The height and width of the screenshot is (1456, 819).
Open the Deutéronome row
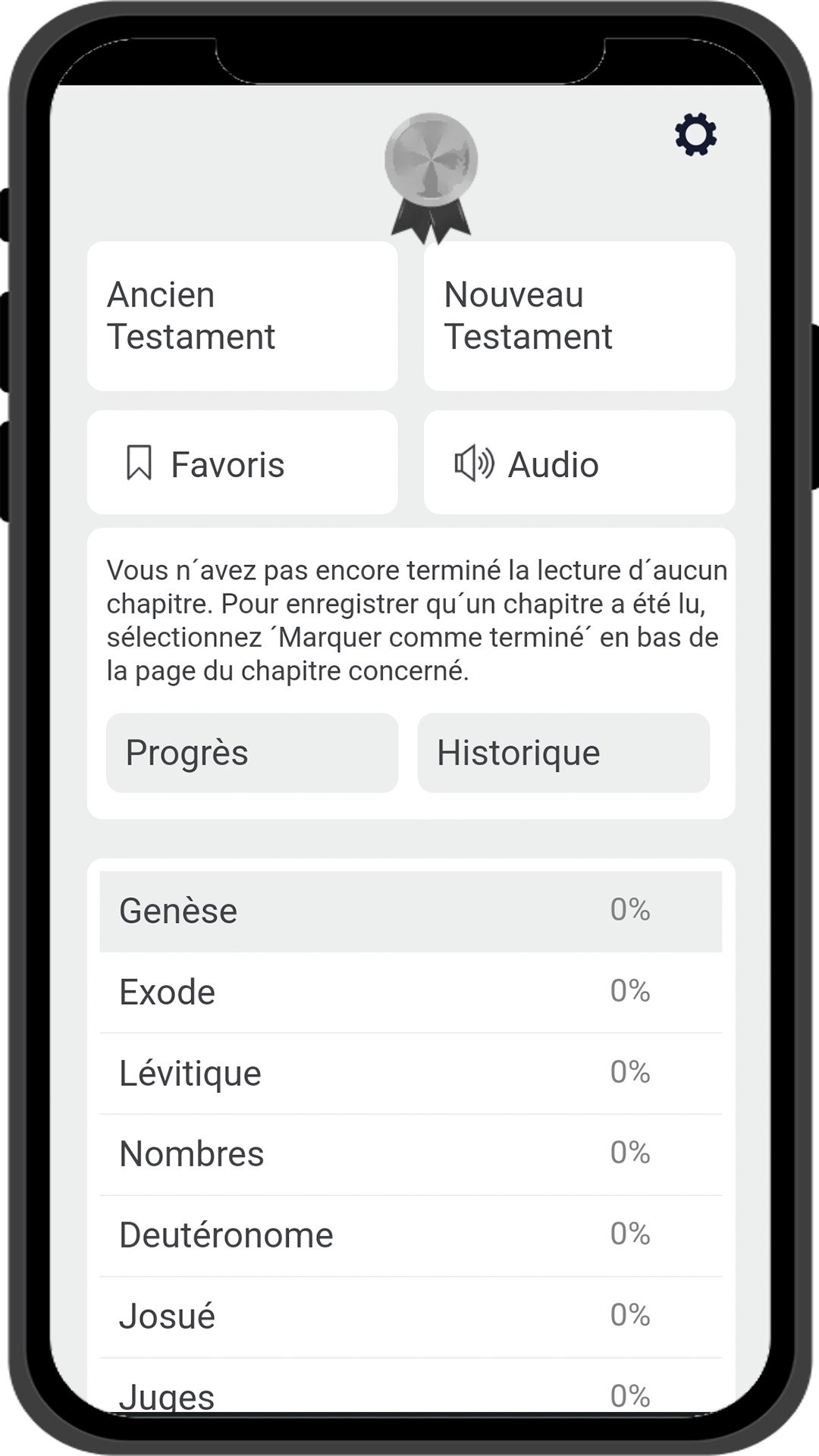[x=411, y=1236]
